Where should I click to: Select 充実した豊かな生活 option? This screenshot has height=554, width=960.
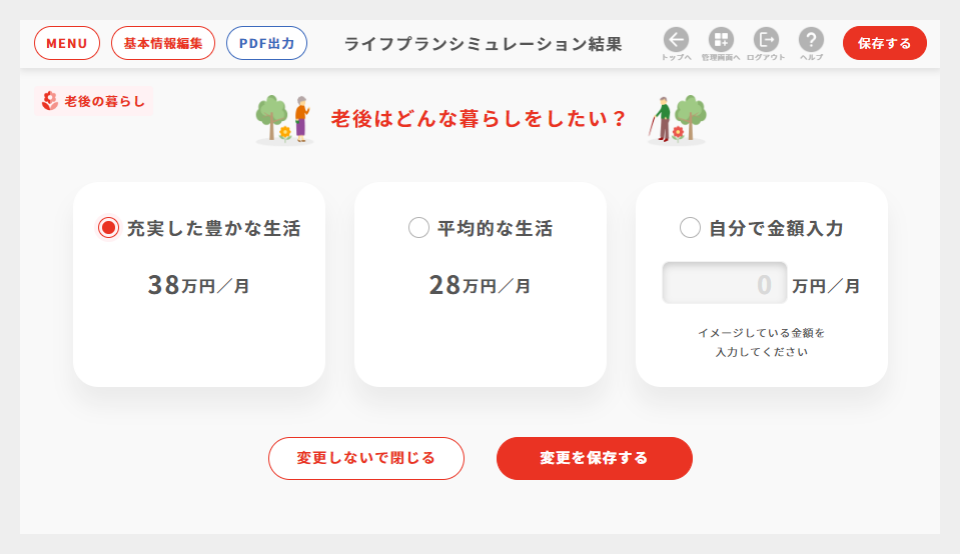109,228
